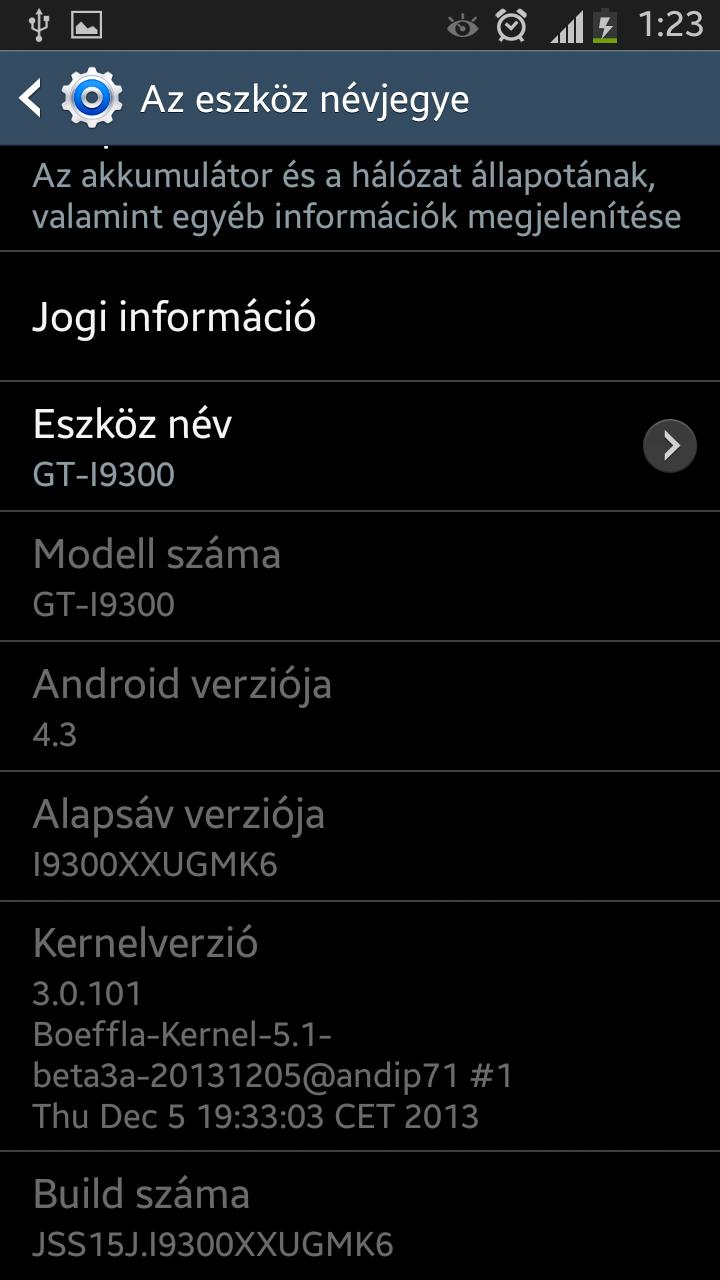Open the battery and network status row

[360, 198]
